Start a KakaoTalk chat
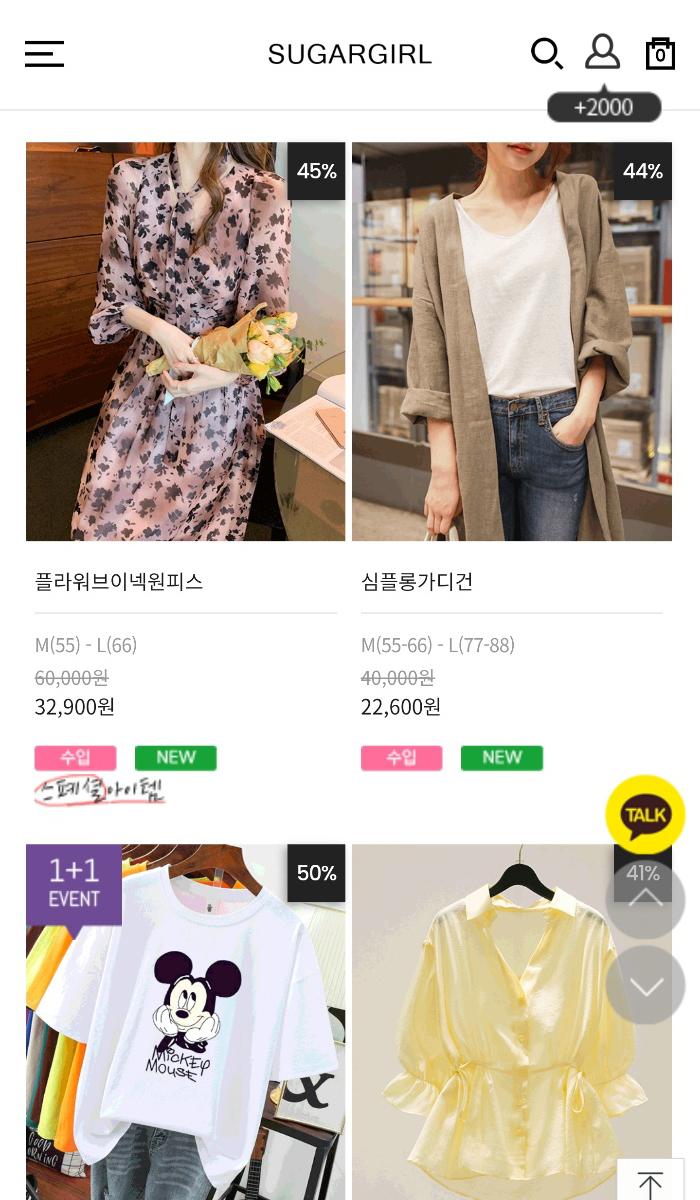 (x=645, y=815)
